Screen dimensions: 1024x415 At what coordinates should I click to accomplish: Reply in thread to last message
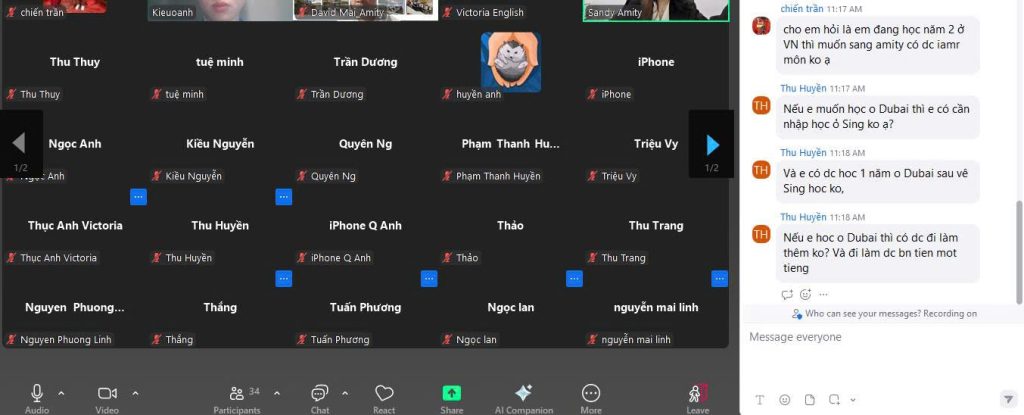[787, 294]
